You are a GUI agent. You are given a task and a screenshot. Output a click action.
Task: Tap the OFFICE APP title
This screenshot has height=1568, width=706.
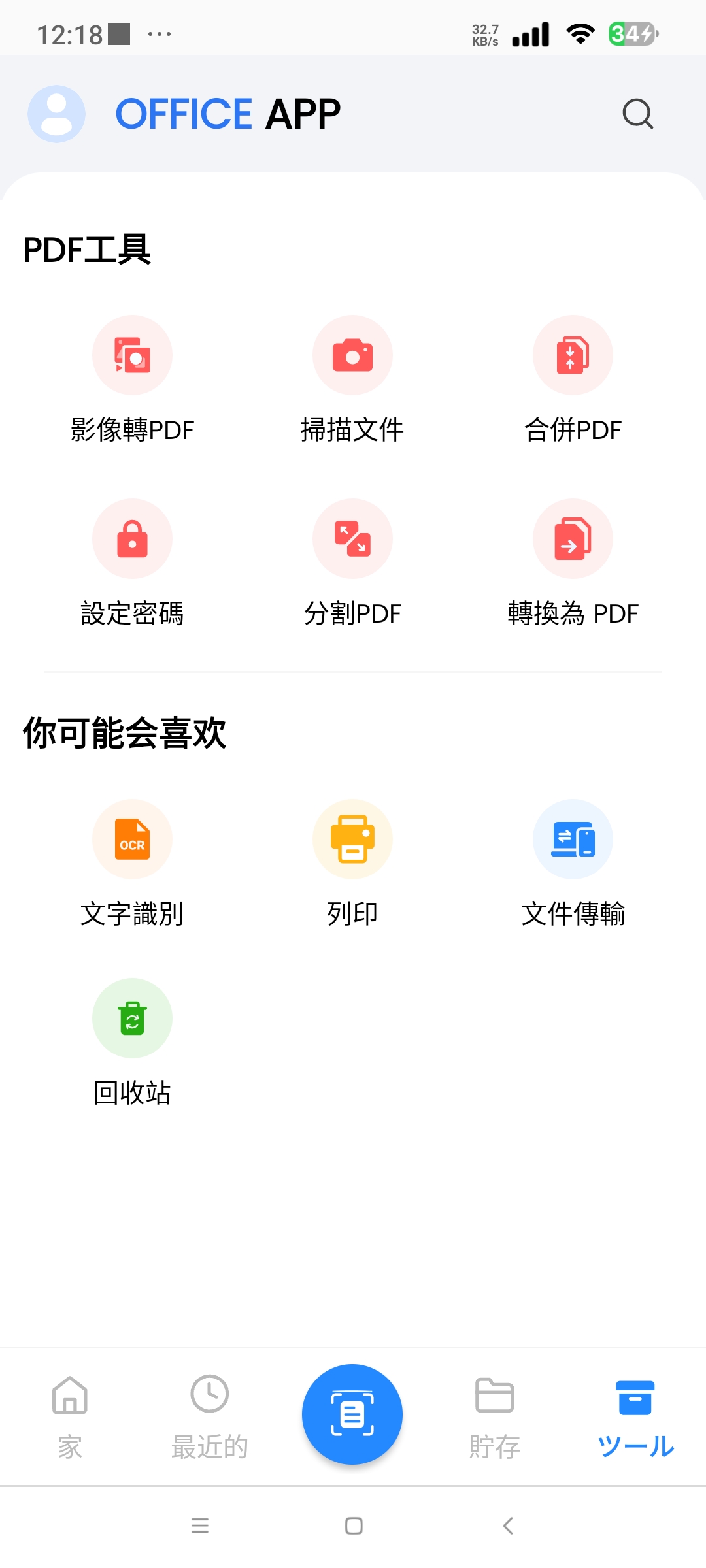coord(227,112)
